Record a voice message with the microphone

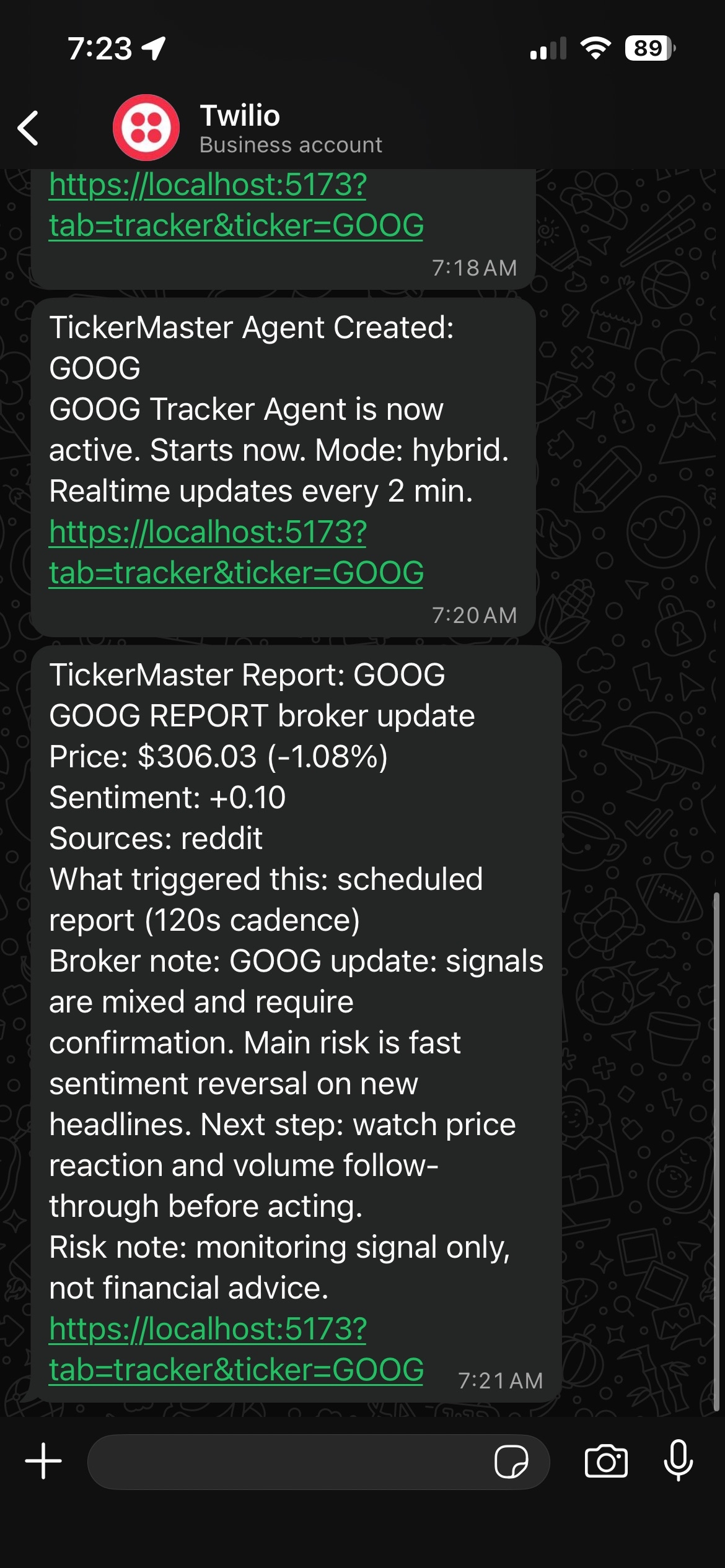coord(678,1461)
